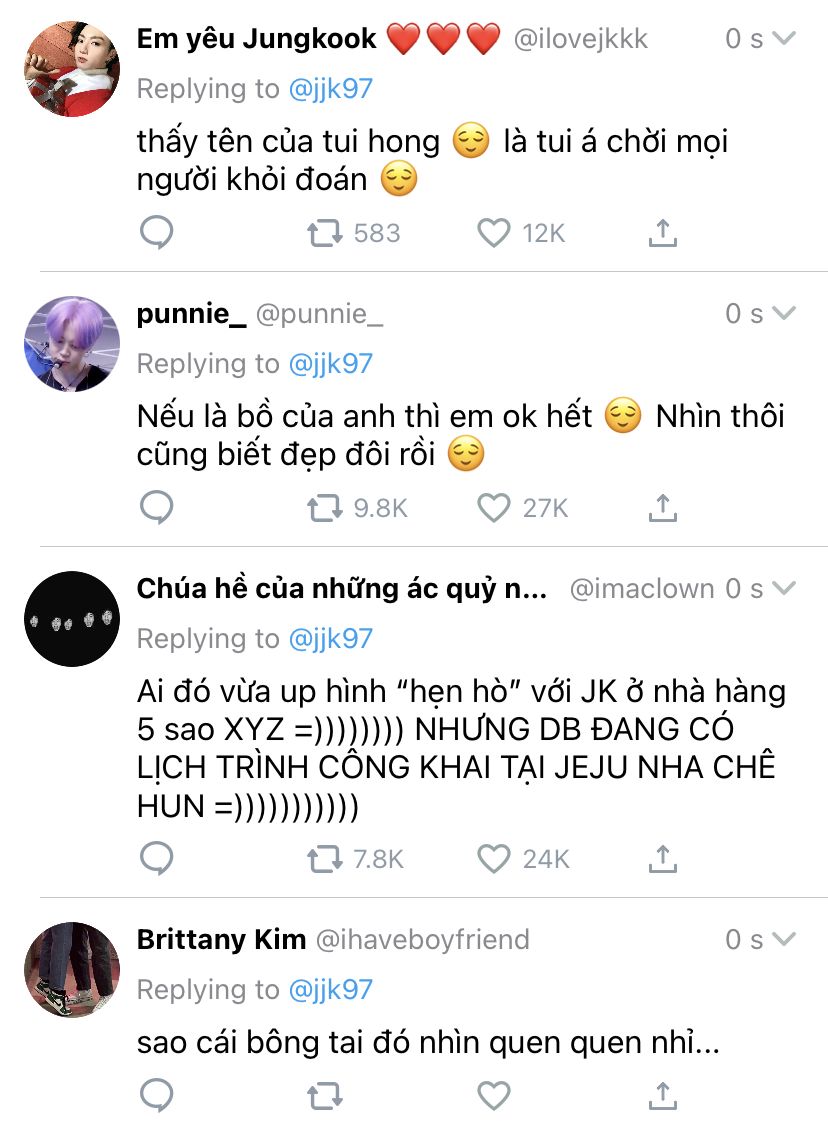Retweet the reply from @imaclown

(324, 858)
